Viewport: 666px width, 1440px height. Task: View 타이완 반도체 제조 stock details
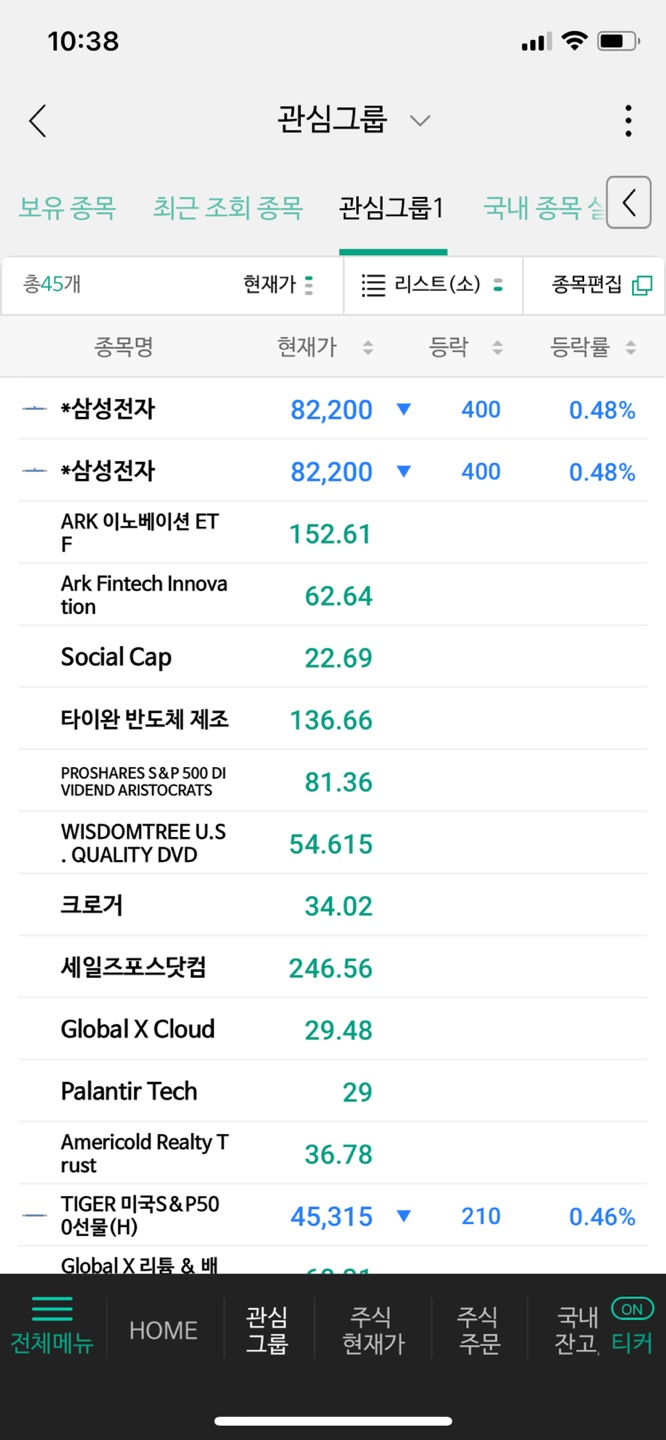tap(145, 719)
